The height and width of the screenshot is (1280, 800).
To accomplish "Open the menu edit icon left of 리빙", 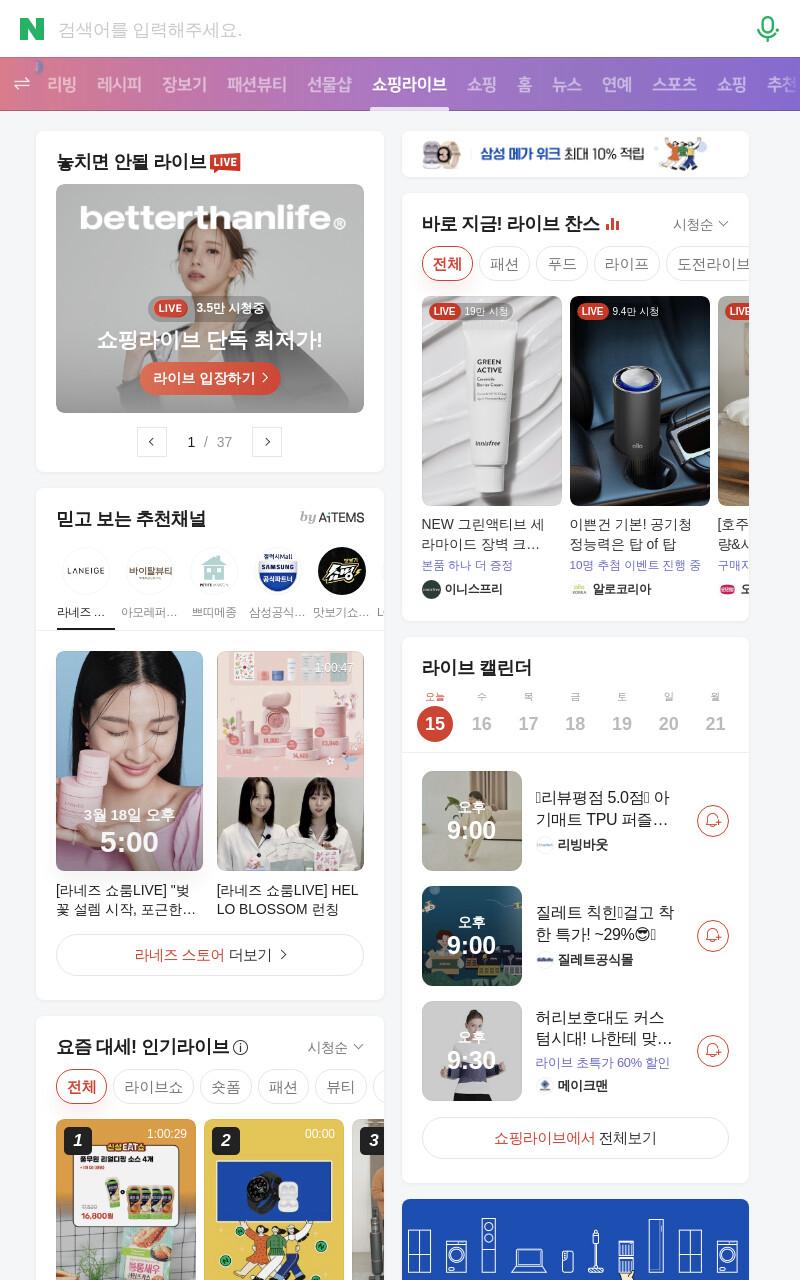I will coord(21,84).
